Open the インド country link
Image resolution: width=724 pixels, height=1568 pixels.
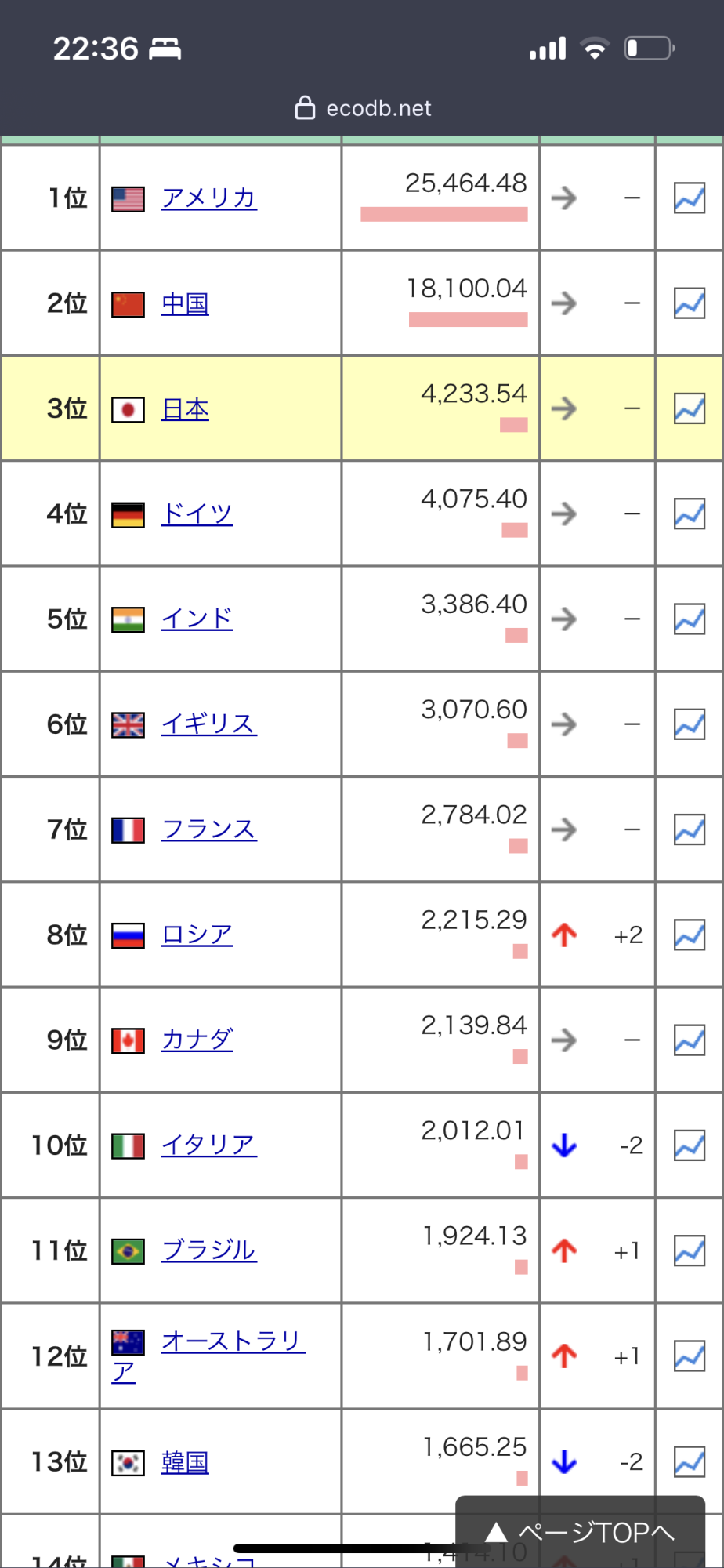click(197, 619)
